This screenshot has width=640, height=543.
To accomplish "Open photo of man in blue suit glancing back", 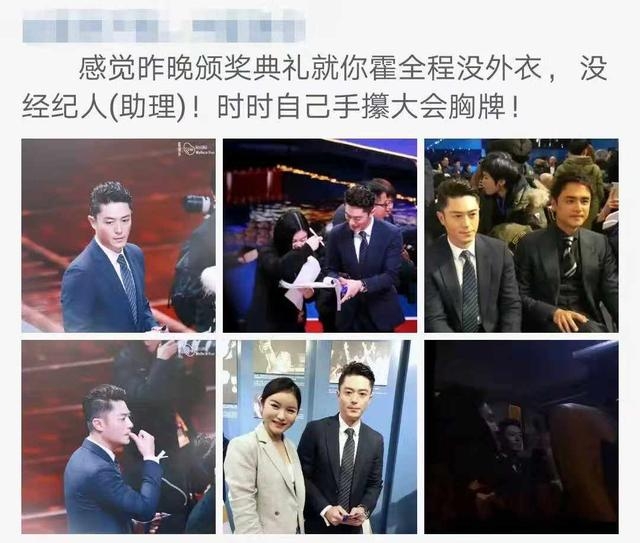I will click(118, 236).
